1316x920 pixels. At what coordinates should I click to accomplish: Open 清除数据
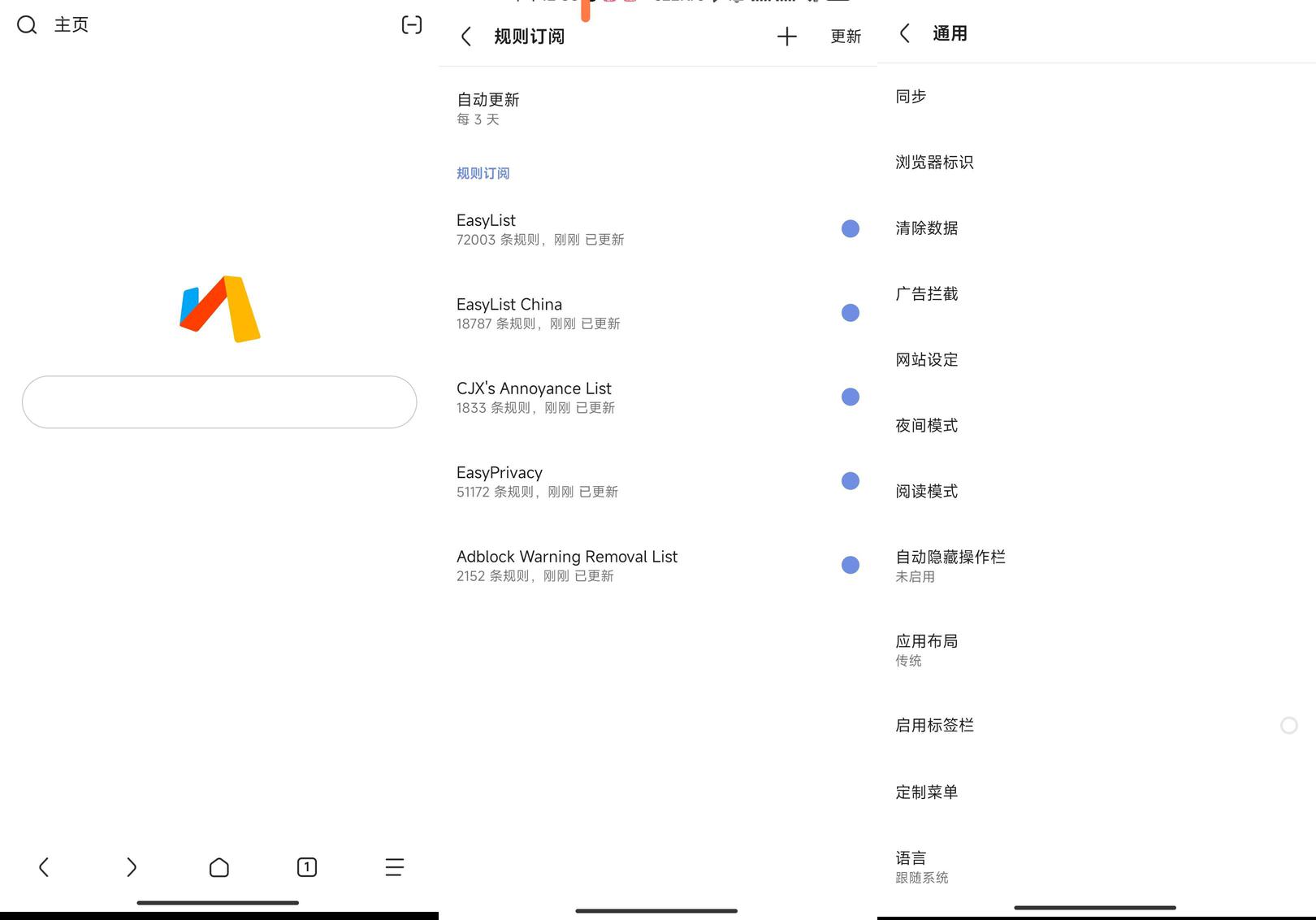point(1097,228)
